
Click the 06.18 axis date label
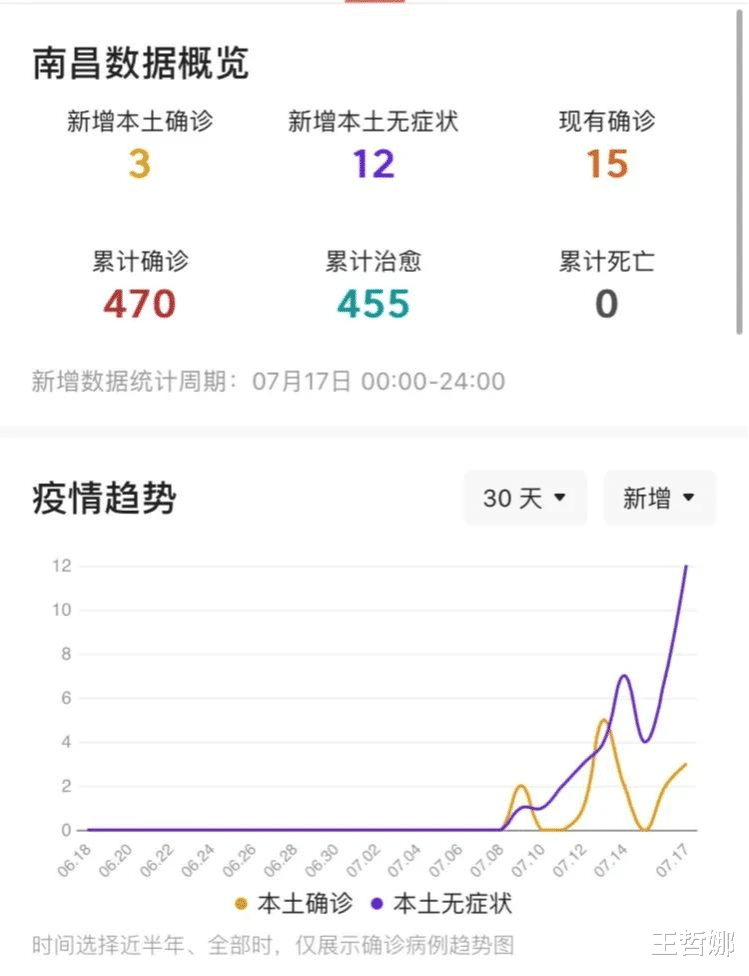[75, 855]
